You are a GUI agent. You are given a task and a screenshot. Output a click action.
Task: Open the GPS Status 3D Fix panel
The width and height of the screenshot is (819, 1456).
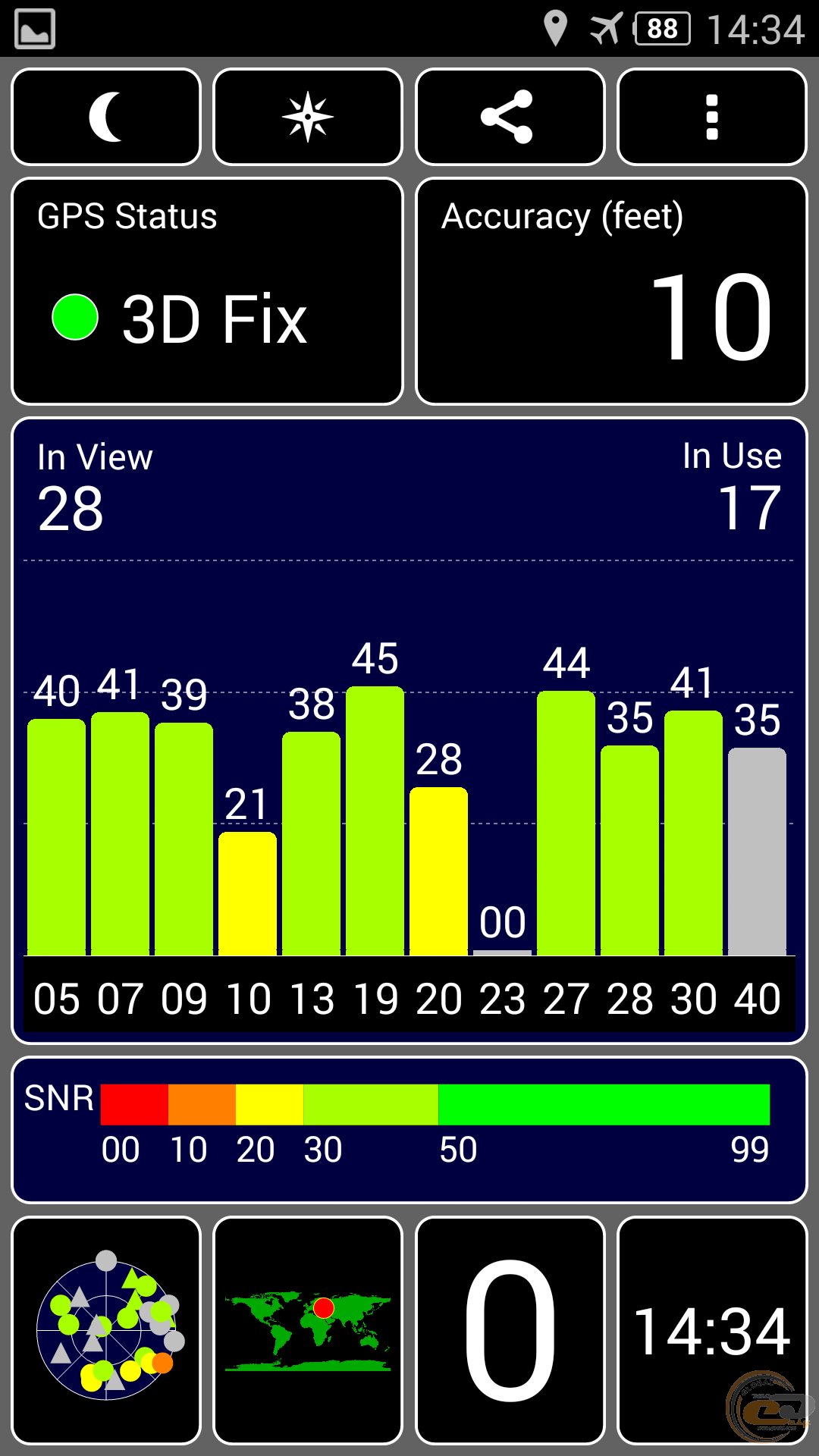click(207, 291)
